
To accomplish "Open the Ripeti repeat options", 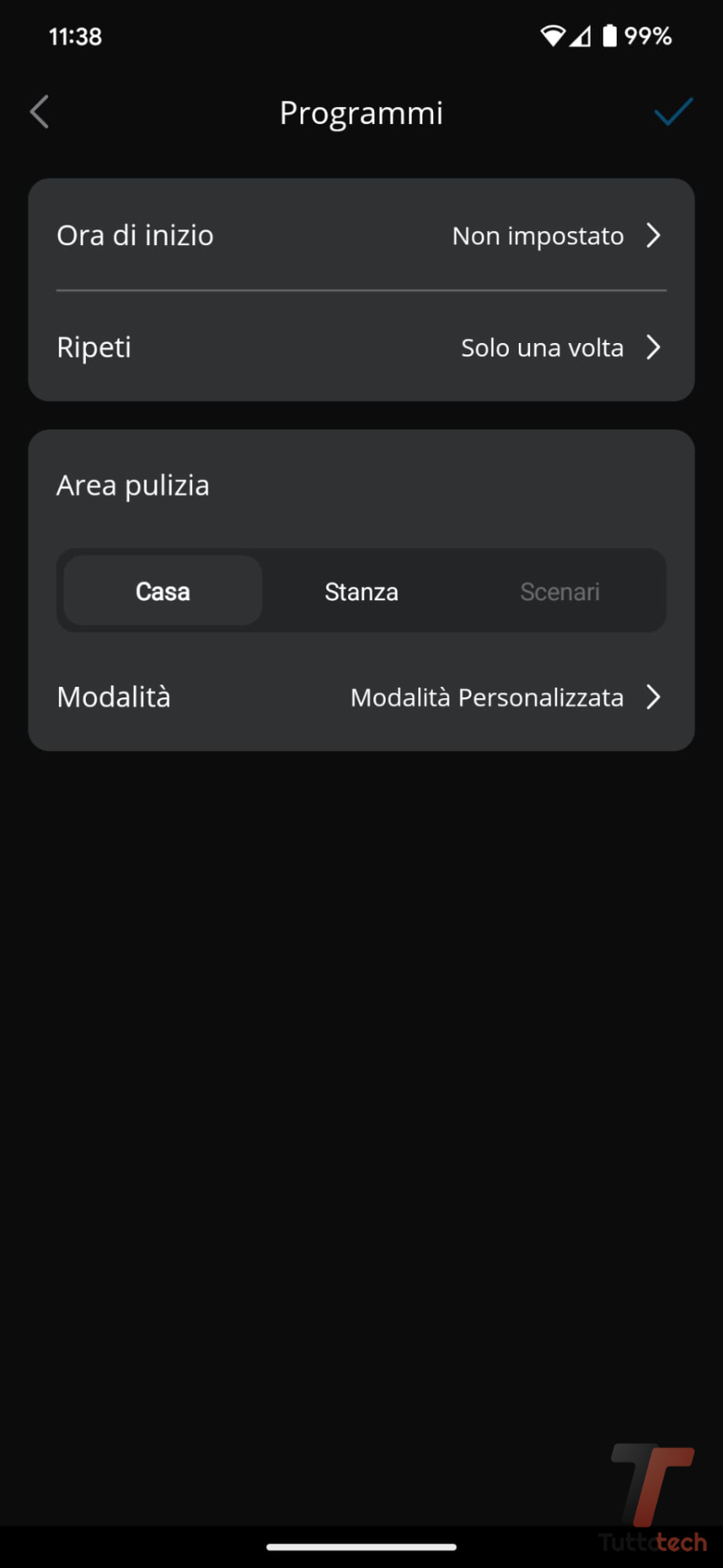I will coord(361,348).
